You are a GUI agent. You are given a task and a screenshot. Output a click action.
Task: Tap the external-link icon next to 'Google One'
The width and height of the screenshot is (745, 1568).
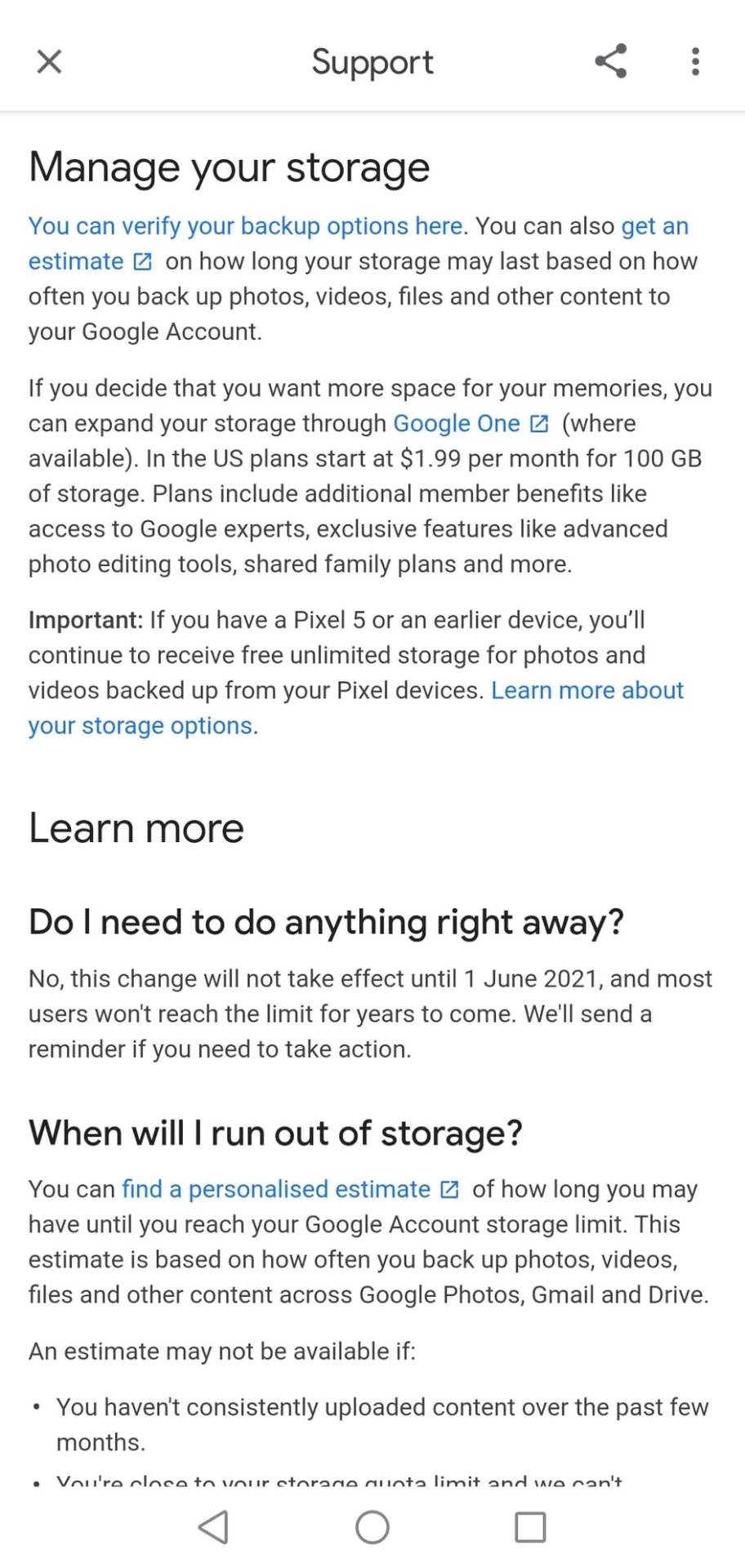coord(538,423)
